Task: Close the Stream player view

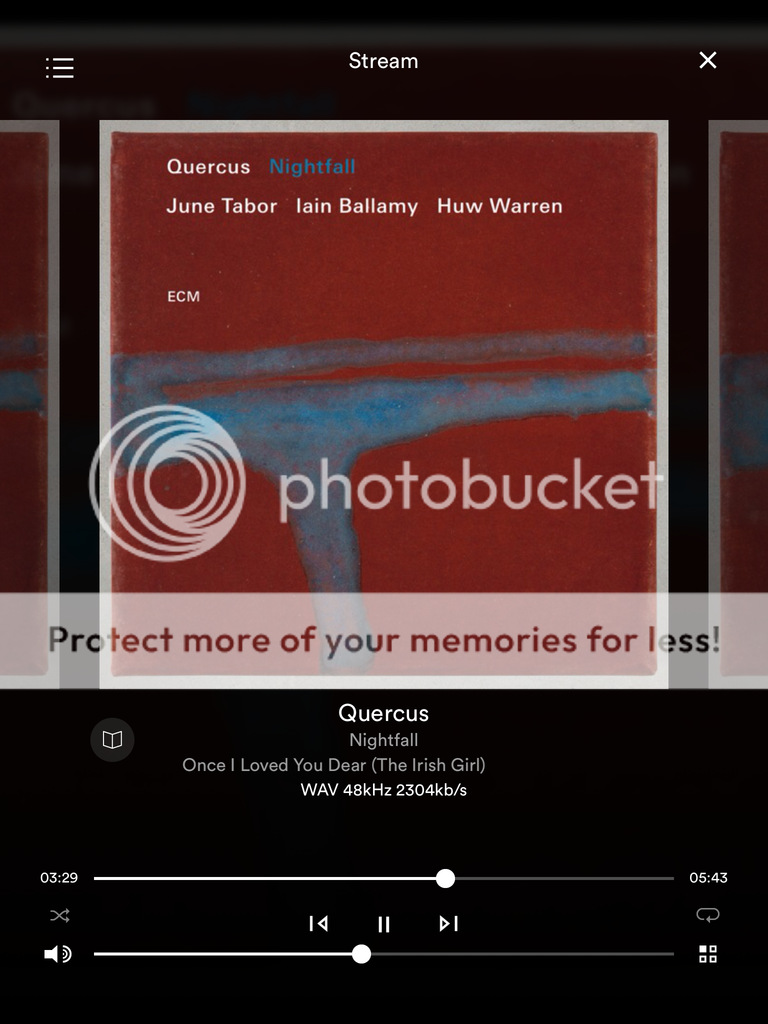Action: click(708, 61)
